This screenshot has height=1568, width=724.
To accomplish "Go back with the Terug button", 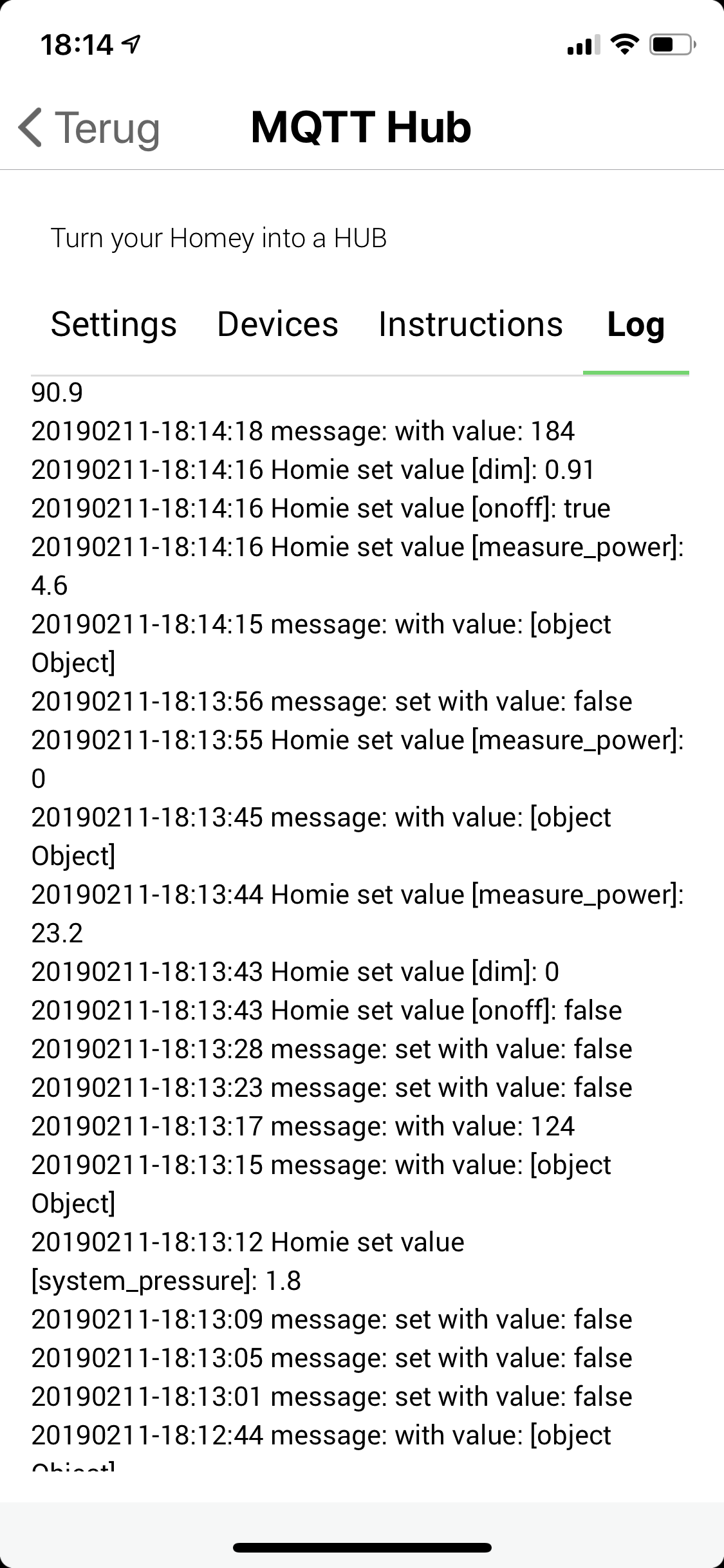I will [x=89, y=127].
